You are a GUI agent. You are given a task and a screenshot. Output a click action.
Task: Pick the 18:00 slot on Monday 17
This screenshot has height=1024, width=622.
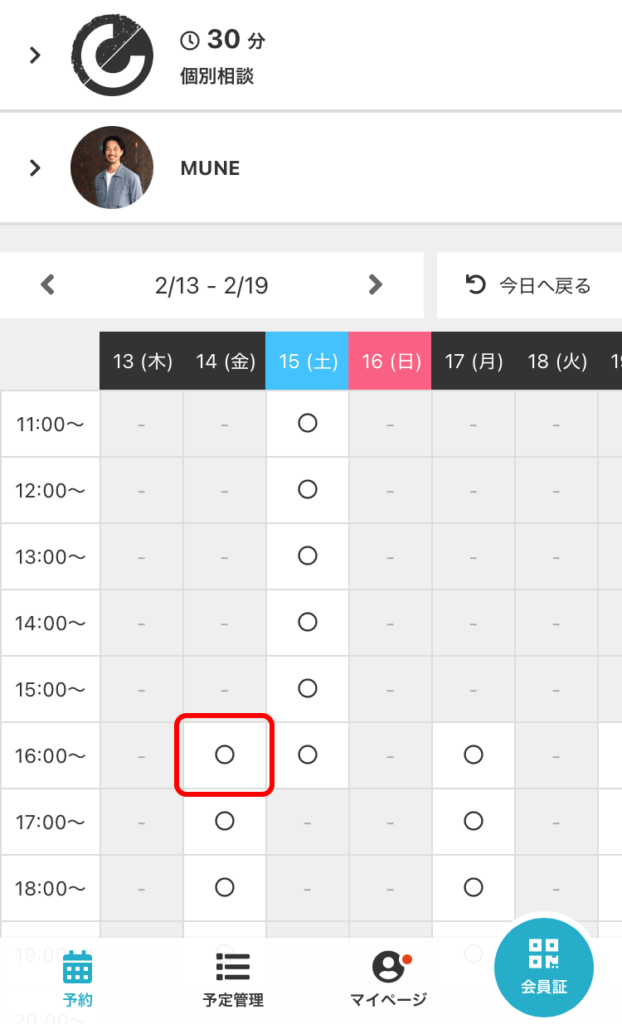pyautogui.click(x=474, y=888)
